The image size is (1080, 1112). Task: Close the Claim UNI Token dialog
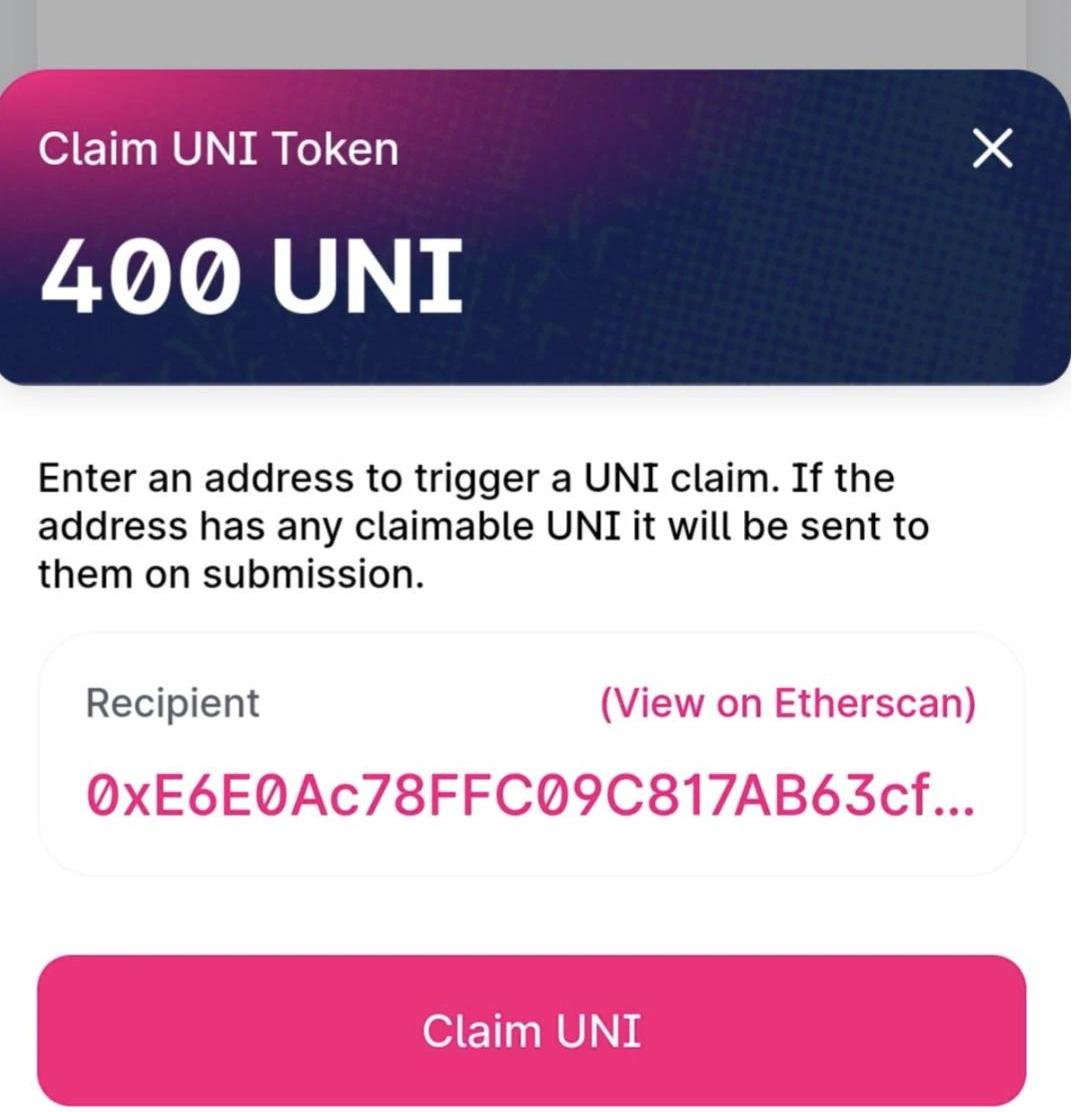(992, 150)
